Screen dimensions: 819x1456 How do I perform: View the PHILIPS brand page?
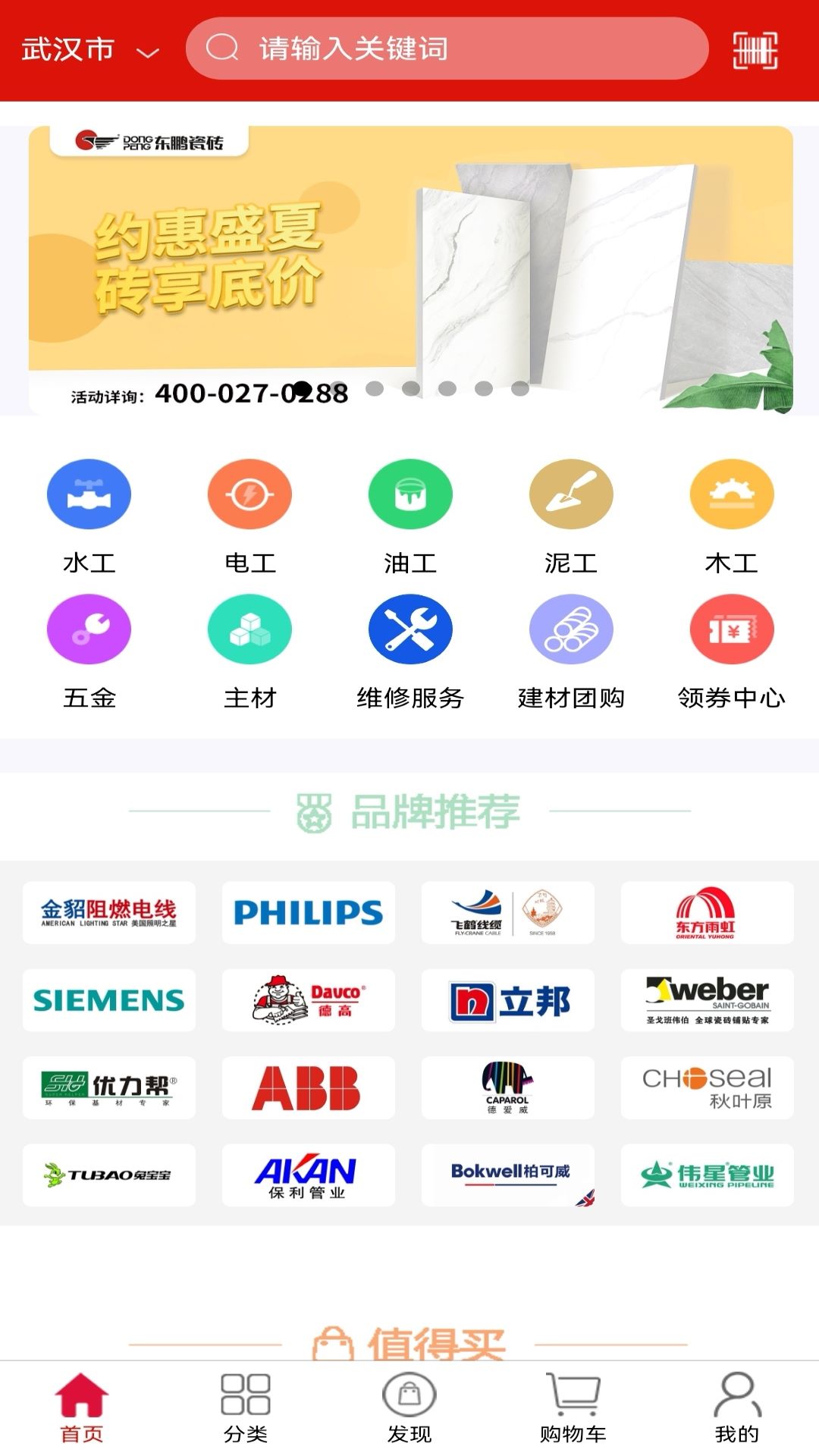308,912
